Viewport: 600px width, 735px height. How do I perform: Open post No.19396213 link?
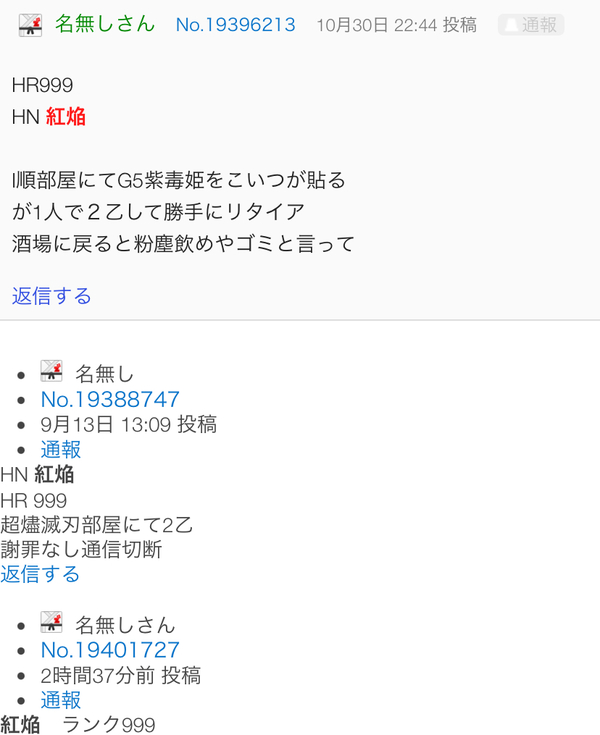click(x=235, y=25)
